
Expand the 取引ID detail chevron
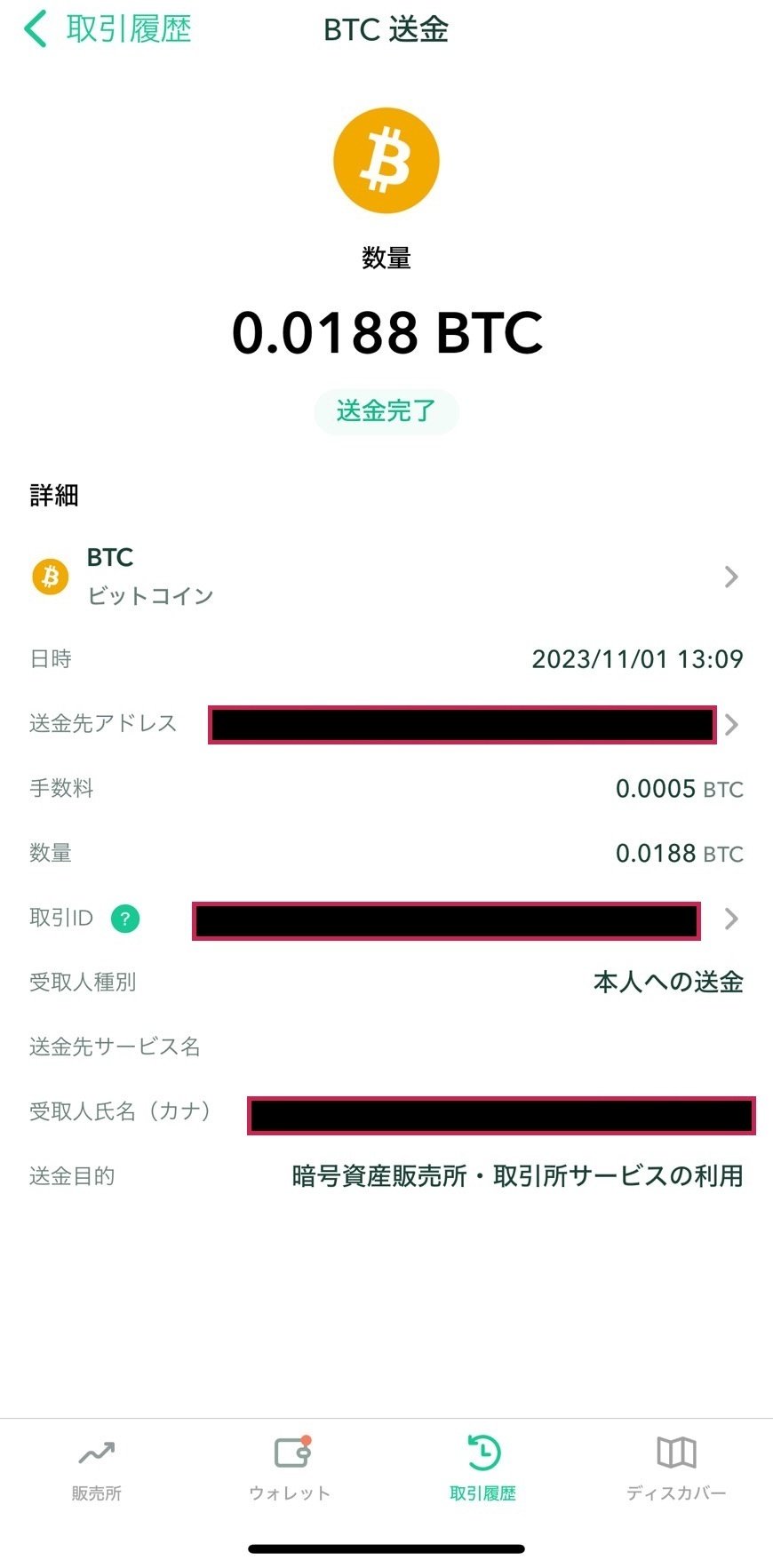[730, 919]
